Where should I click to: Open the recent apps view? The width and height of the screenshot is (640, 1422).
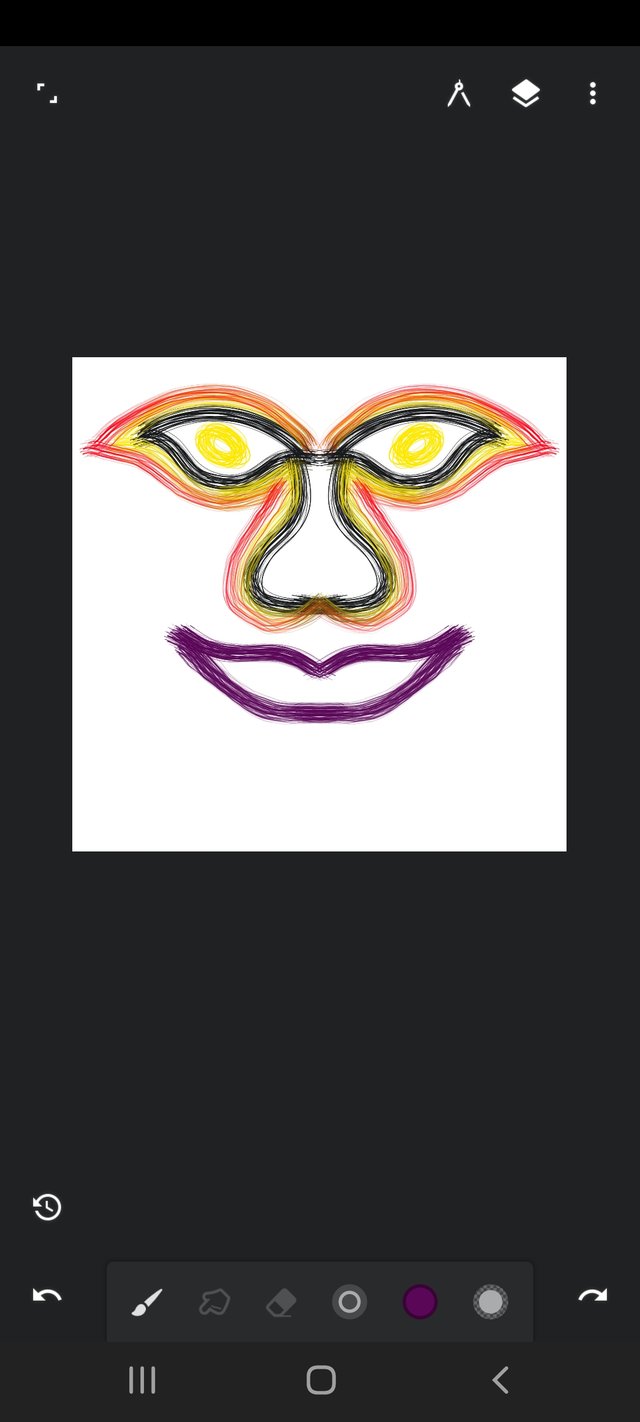click(x=142, y=1381)
